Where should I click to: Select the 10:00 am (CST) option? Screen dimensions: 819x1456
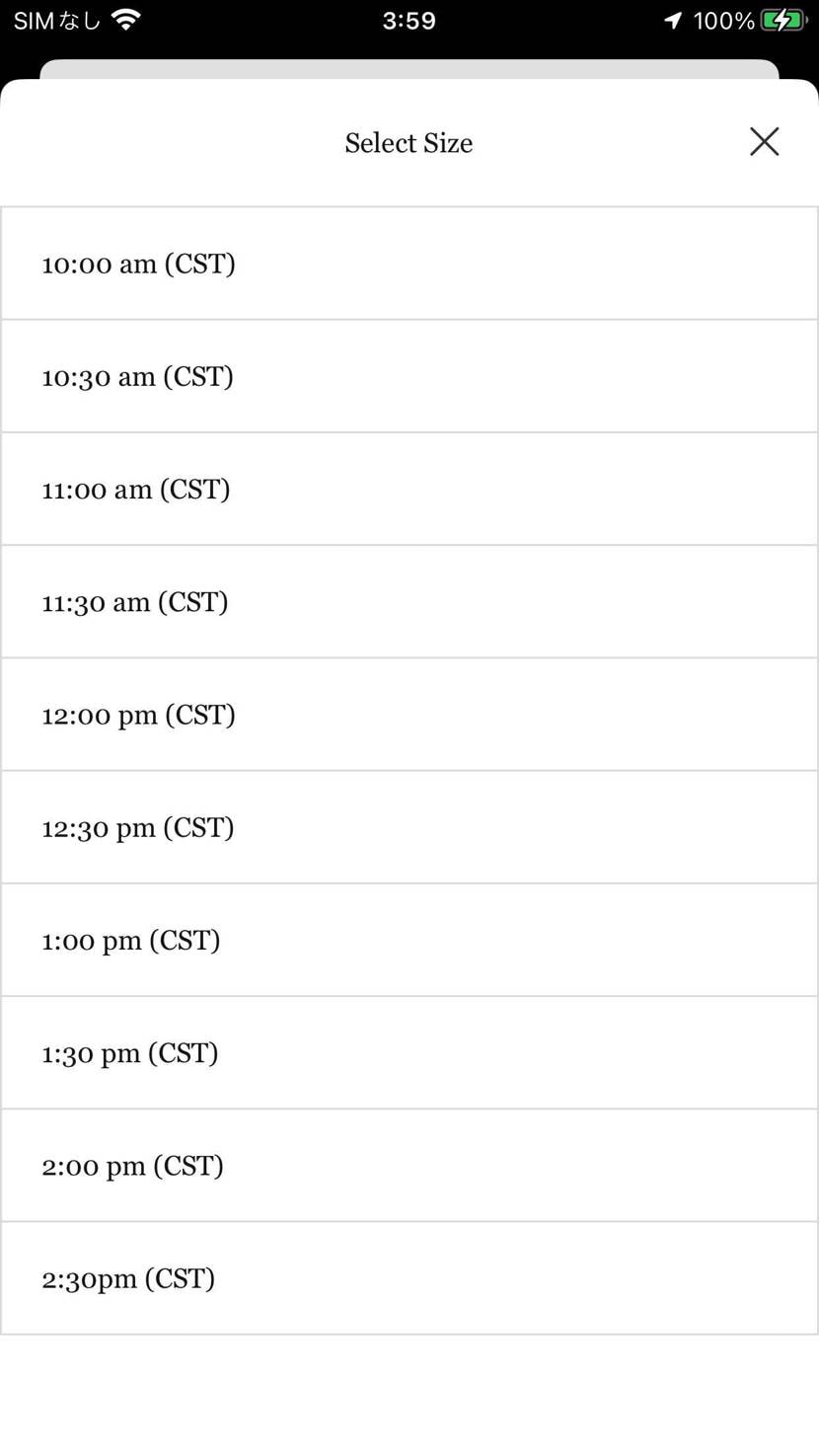pyautogui.click(x=138, y=264)
